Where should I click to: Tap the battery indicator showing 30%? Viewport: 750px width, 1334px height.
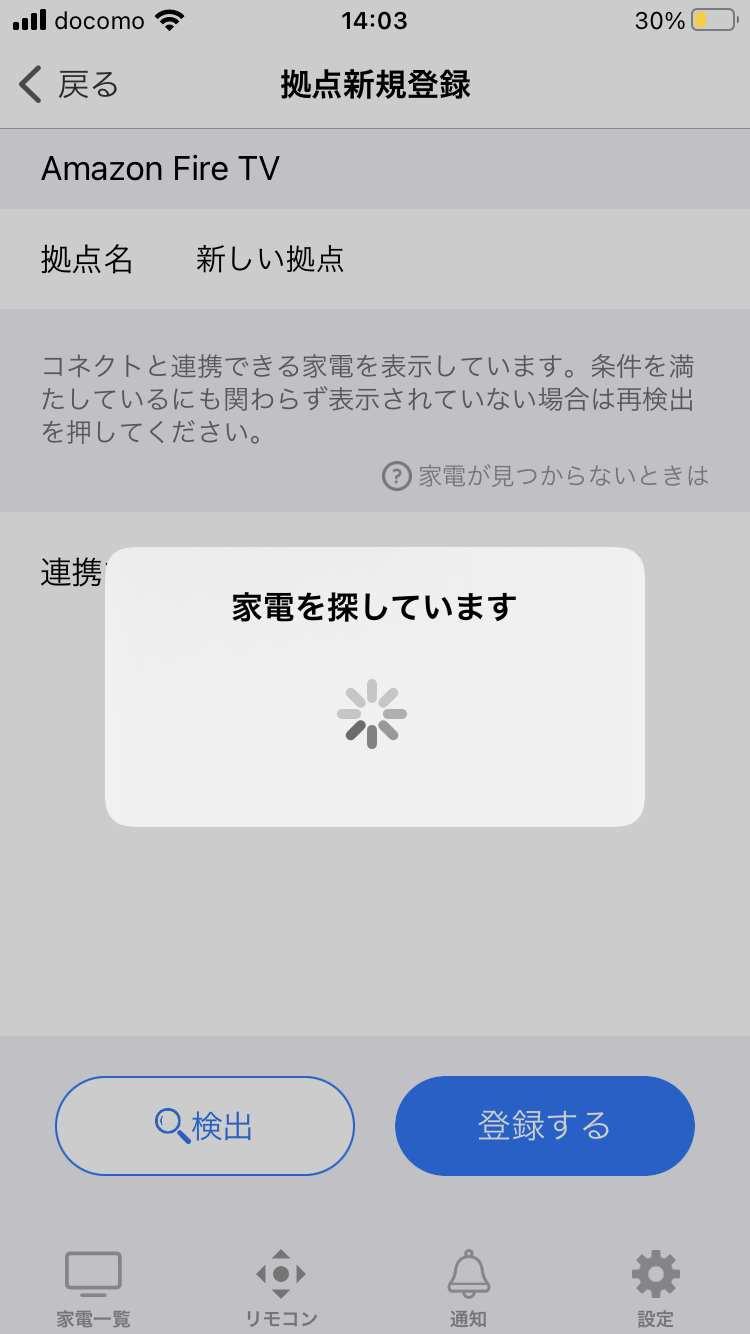tap(712, 19)
